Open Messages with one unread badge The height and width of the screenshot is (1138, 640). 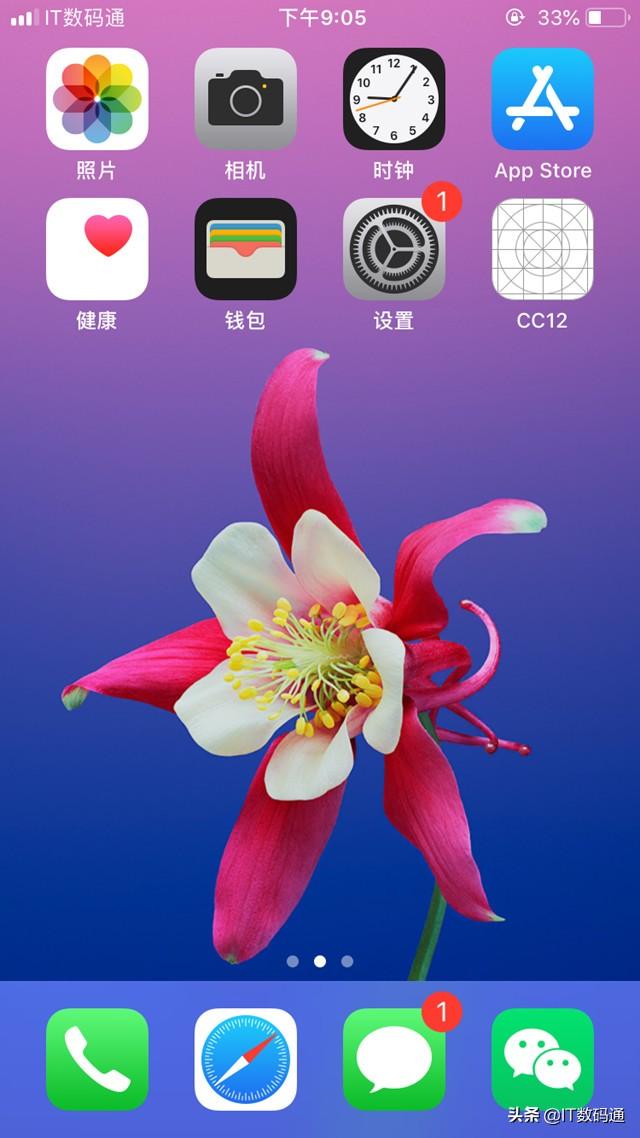[394, 1059]
